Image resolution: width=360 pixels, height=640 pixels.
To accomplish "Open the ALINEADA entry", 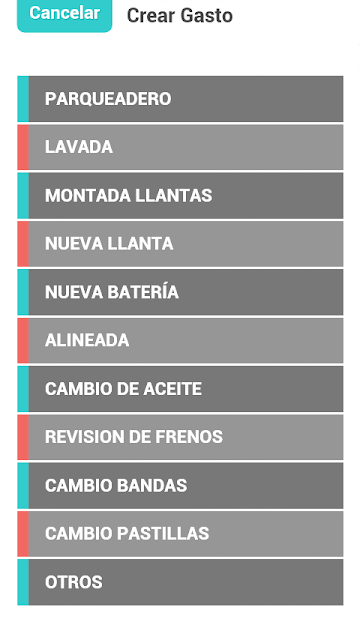I will [x=180, y=340].
